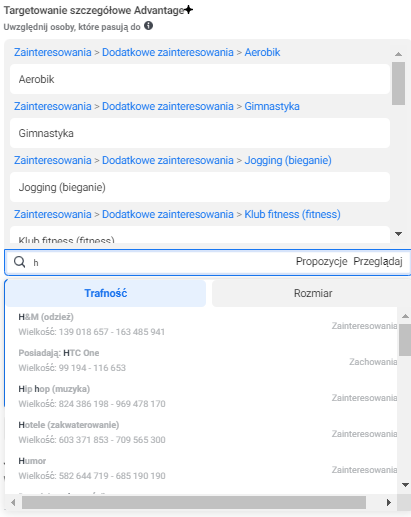Open the Gimnastyka breadcrumb link

(x=272, y=106)
